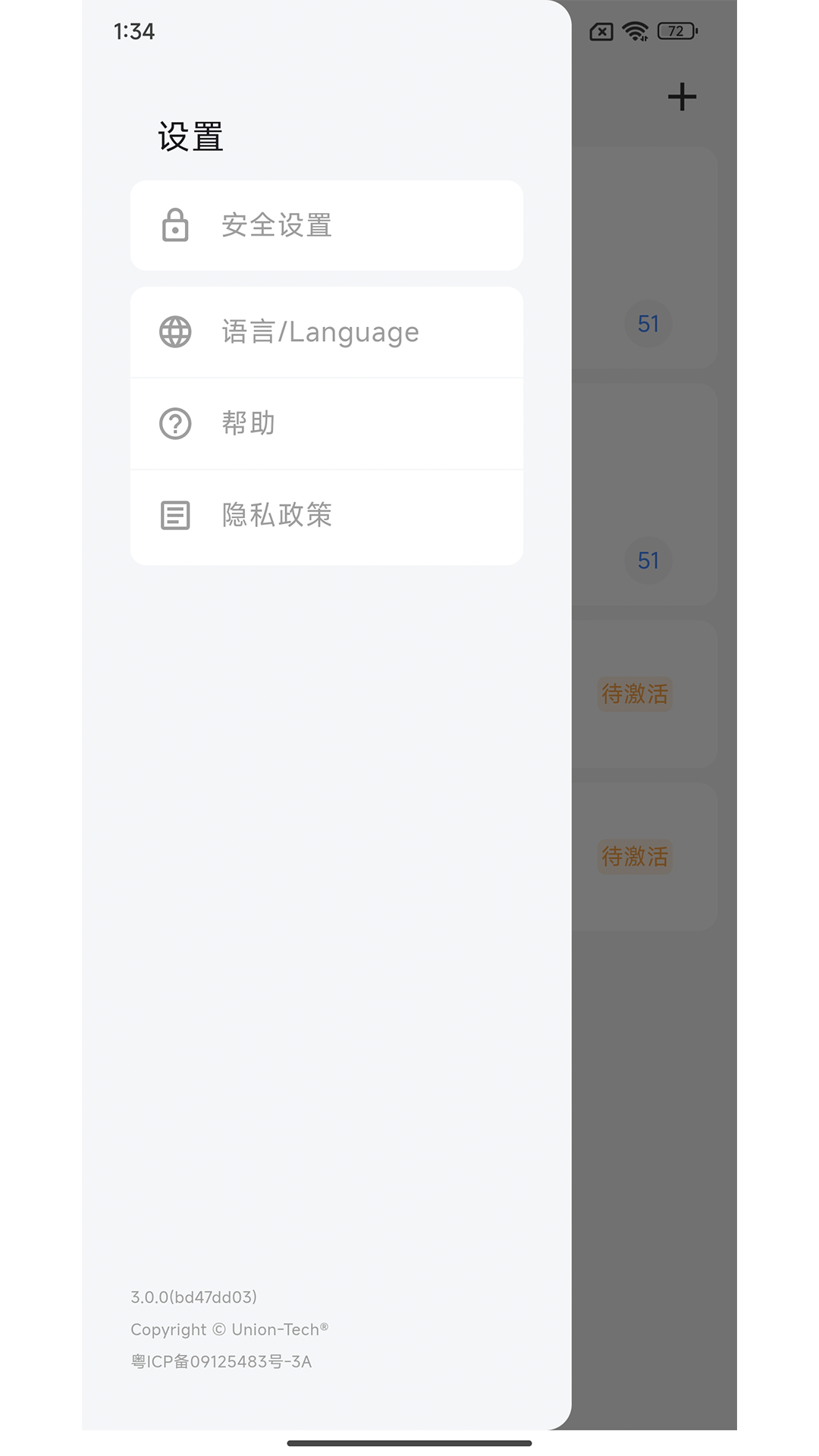Tap the plus icon at top right
819x1456 pixels.
681,96
